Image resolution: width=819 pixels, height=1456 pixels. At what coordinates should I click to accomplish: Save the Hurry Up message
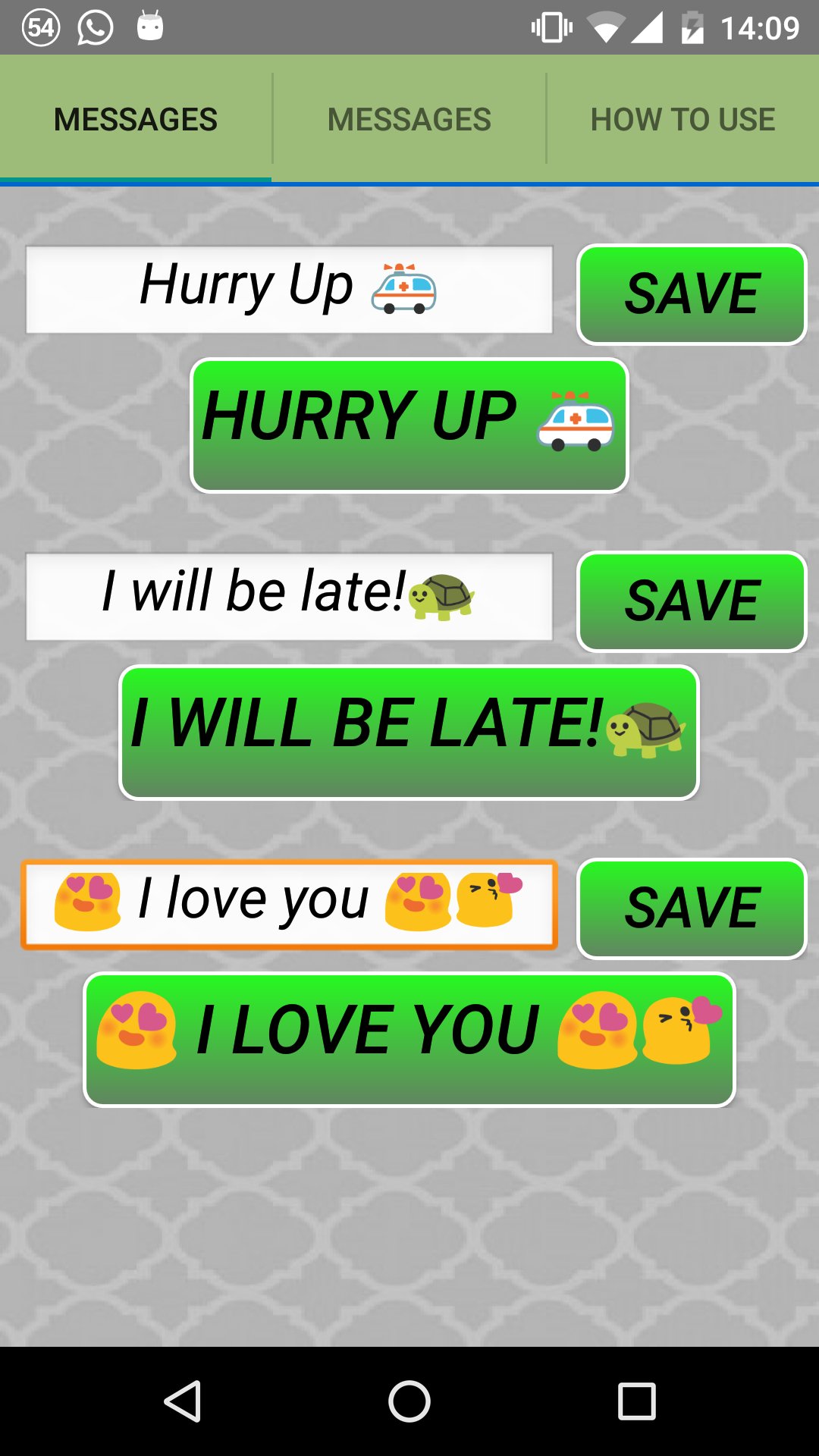[x=691, y=294]
